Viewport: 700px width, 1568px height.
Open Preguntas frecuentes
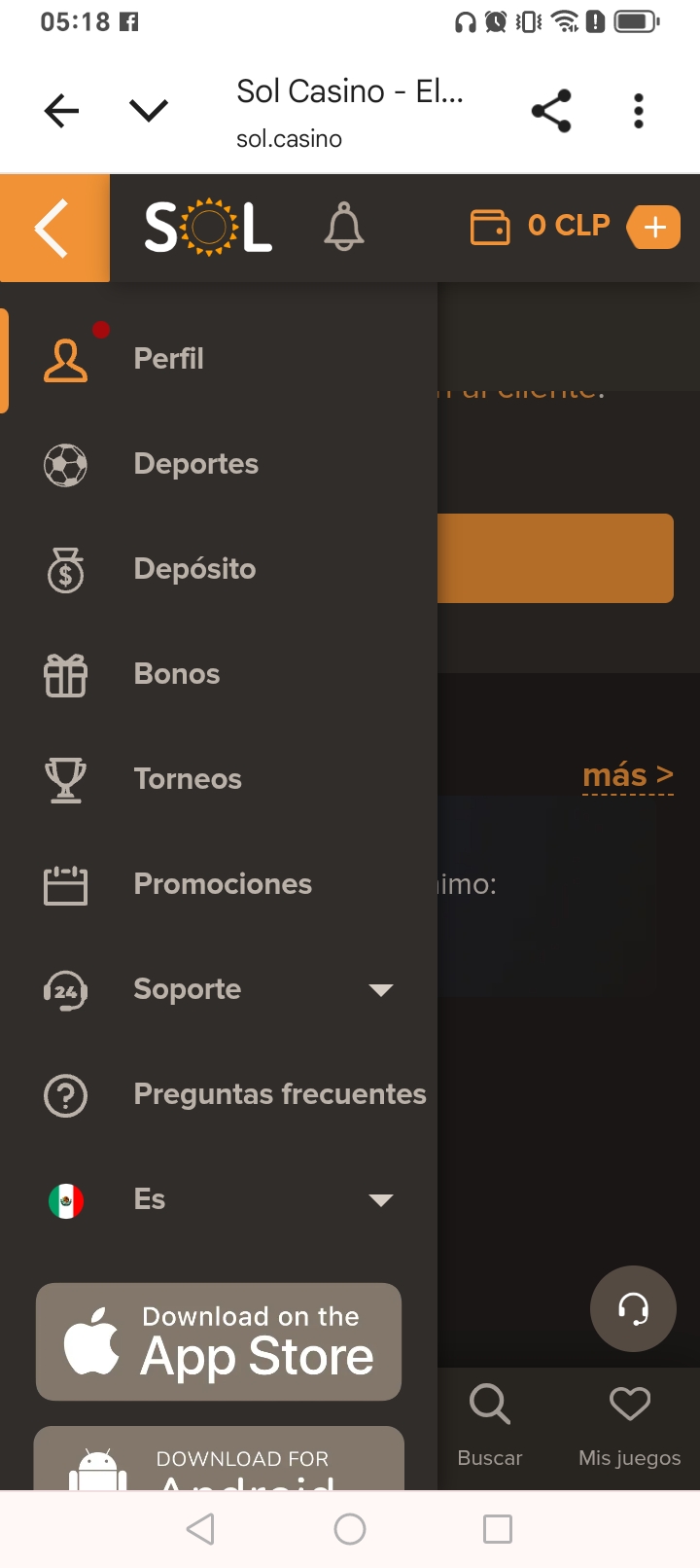(x=279, y=1094)
